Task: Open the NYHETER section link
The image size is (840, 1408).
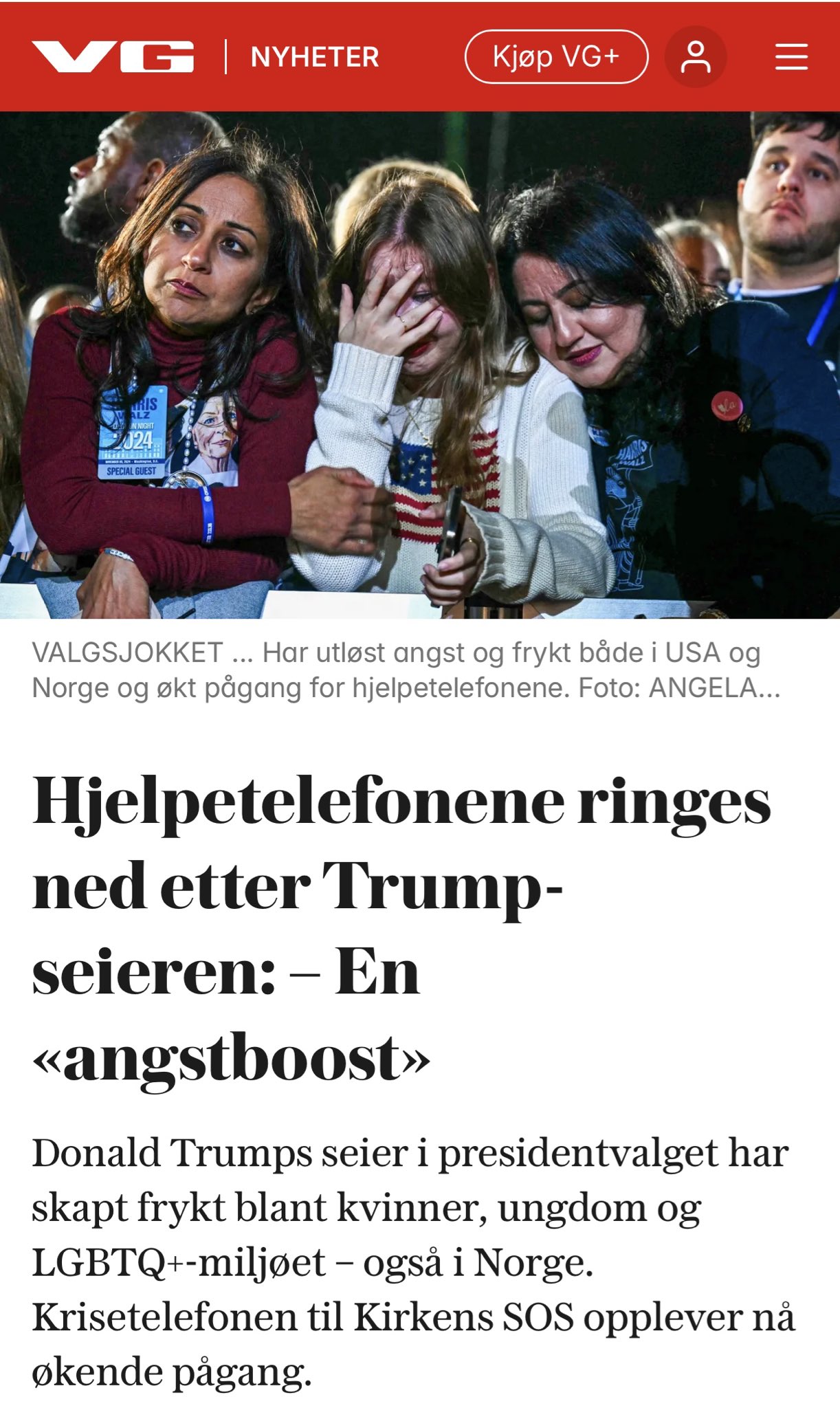Action: 315,57
